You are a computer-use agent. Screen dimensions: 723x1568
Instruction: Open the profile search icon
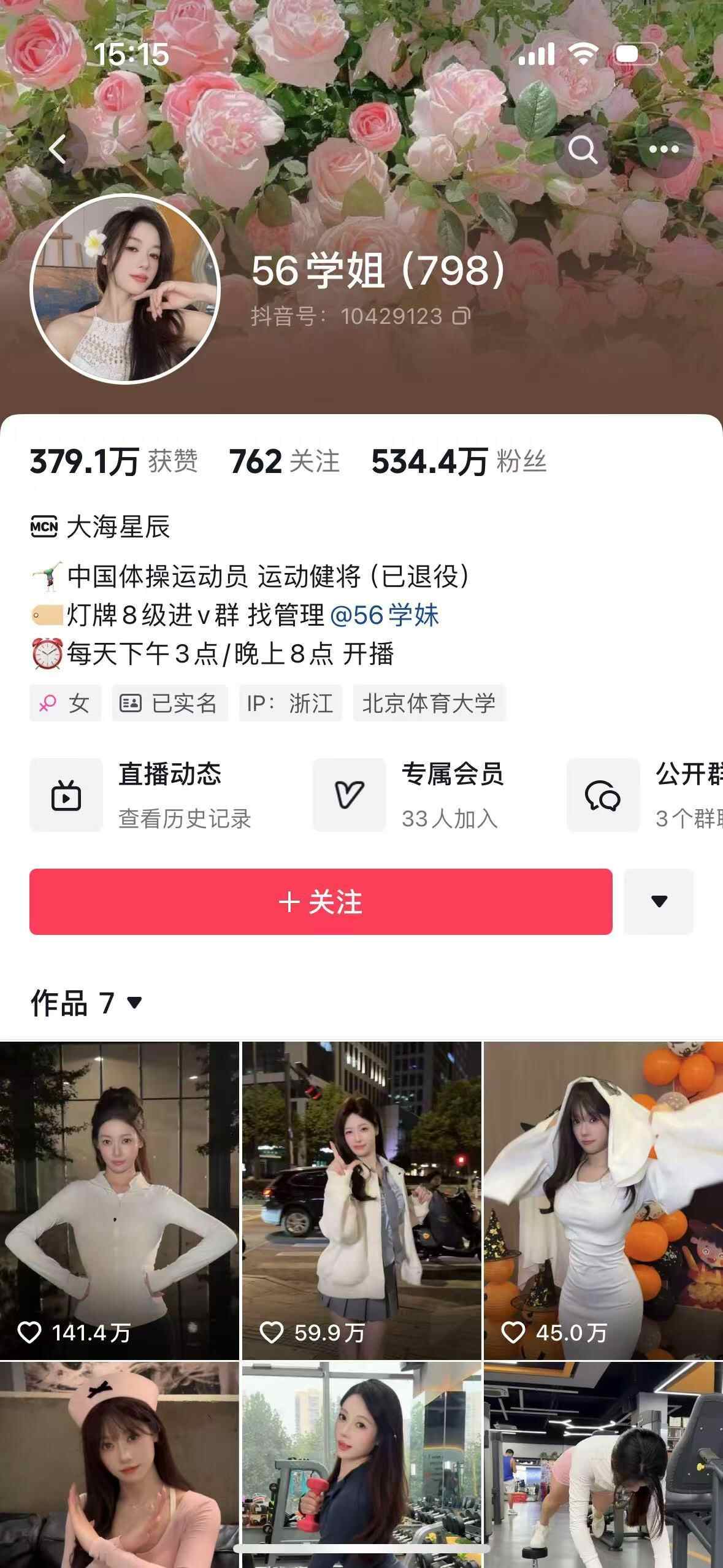[582, 149]
